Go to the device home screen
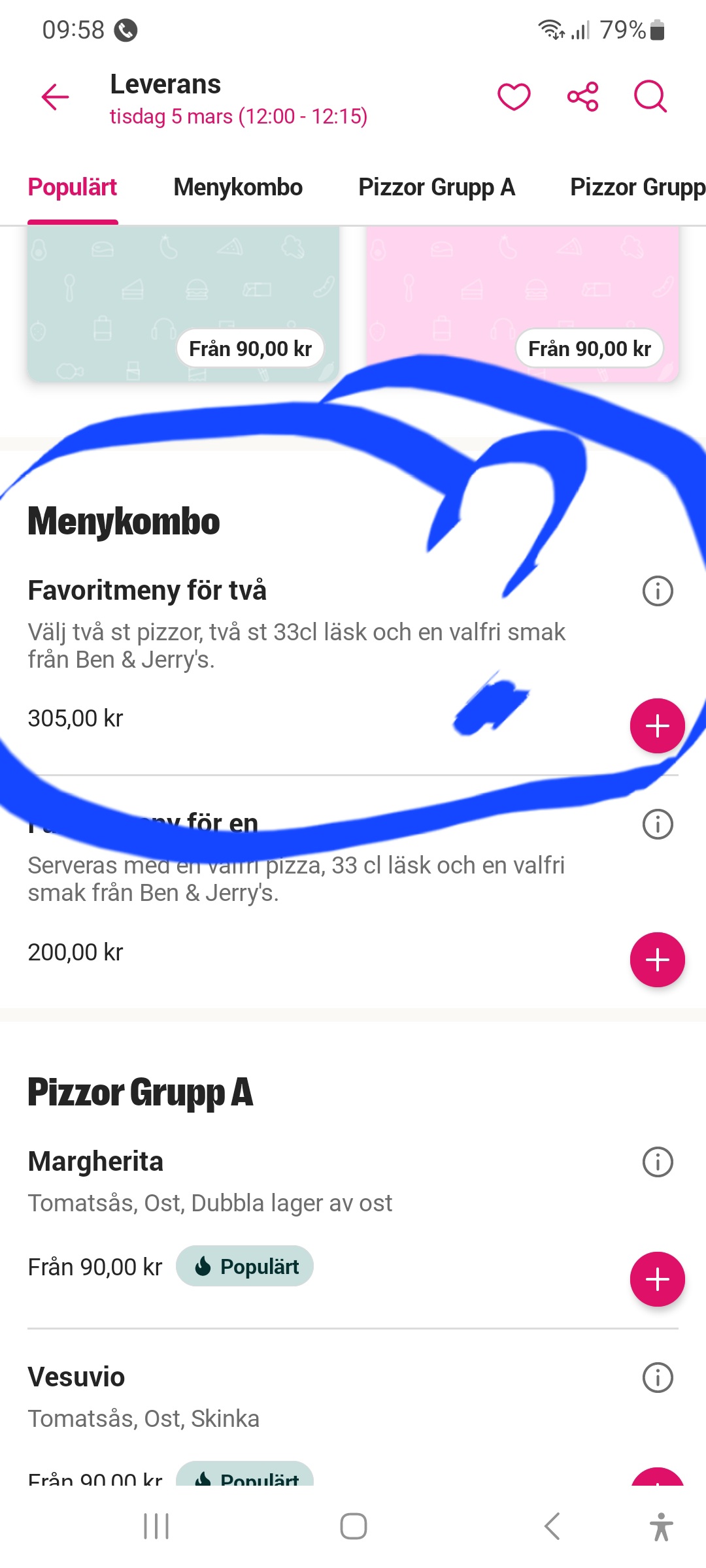This screenshot has width=706, height=1568. pyautogui.click(x=353, y=1527)
